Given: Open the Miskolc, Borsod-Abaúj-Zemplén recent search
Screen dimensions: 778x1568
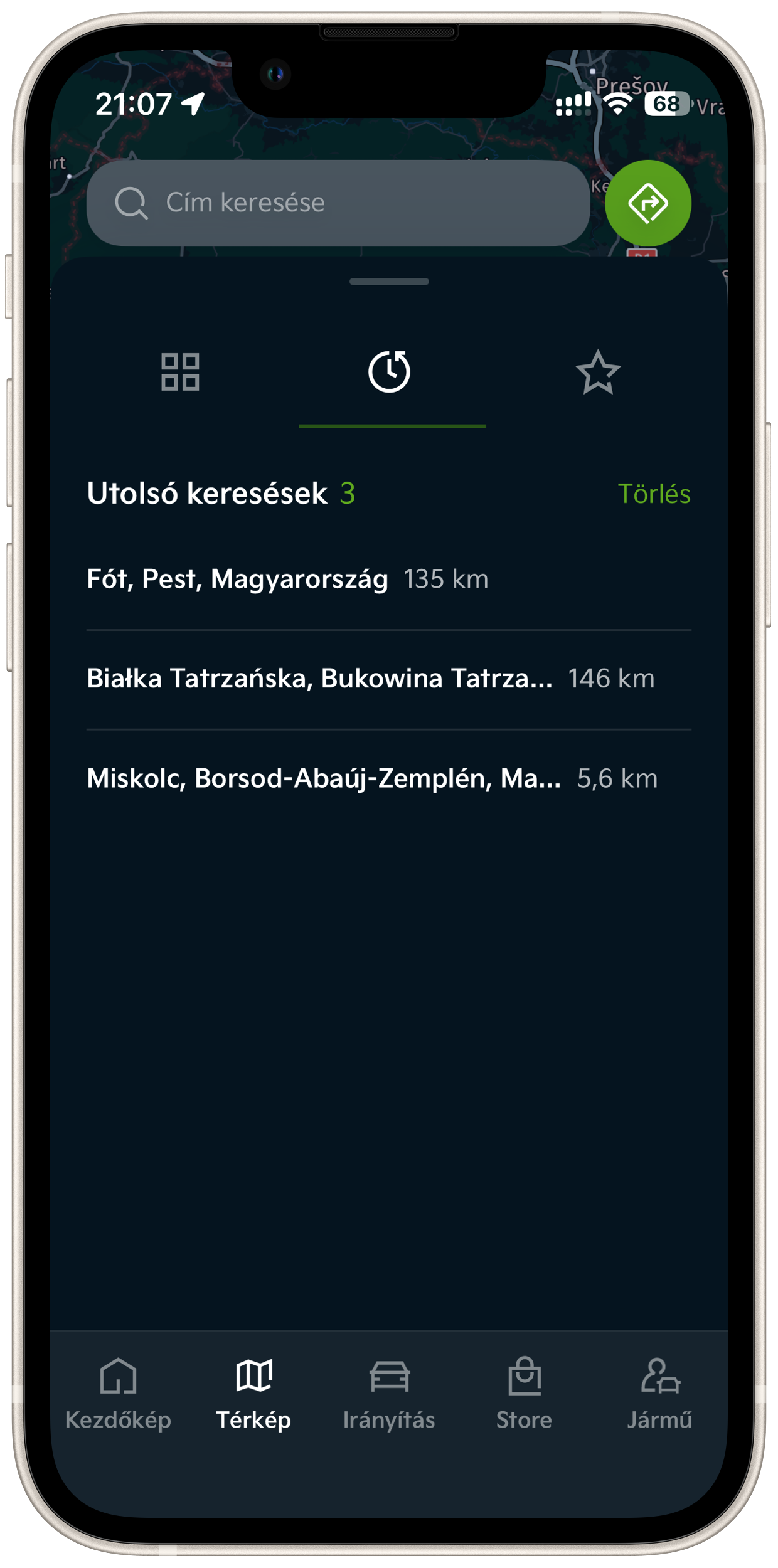Looking at the screenshot, I should (371, 778).
